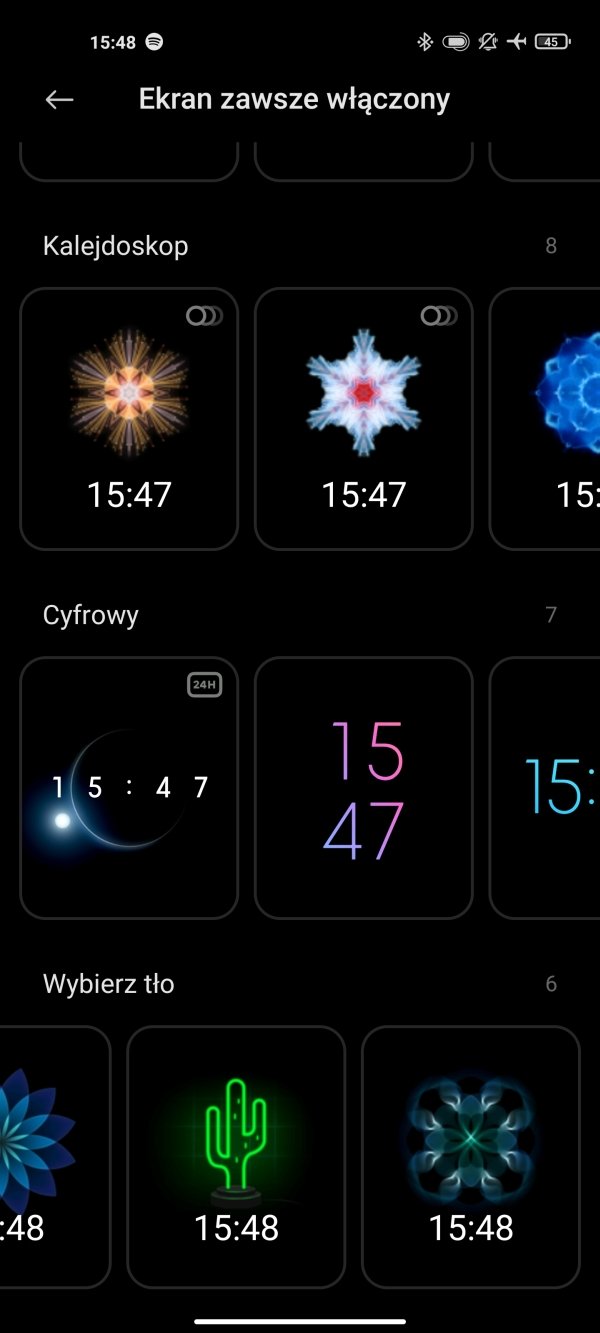The width and height of the screenshot is (600, 1333).
Task: Choose the white-red snowflake kaleidoscope style
Action: pos(364,419)
